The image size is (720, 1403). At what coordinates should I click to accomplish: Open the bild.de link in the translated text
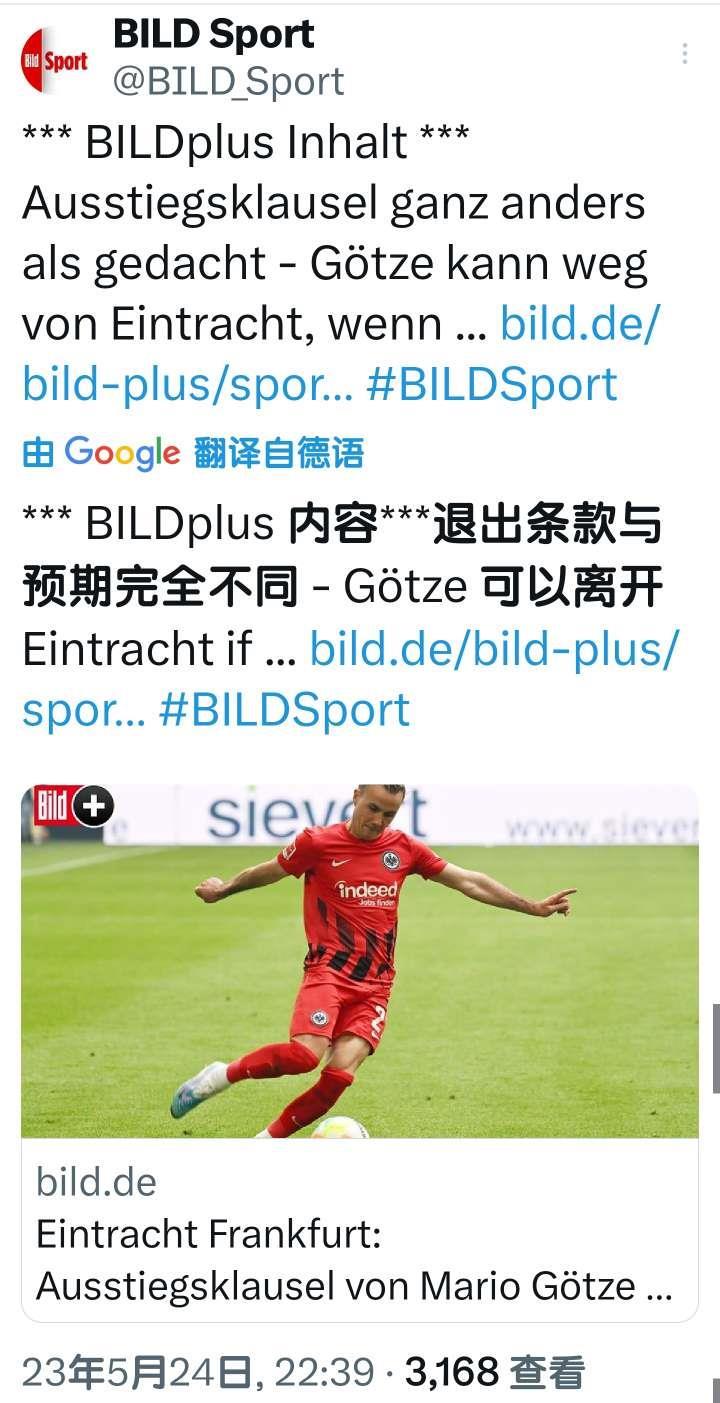(492, 649)
